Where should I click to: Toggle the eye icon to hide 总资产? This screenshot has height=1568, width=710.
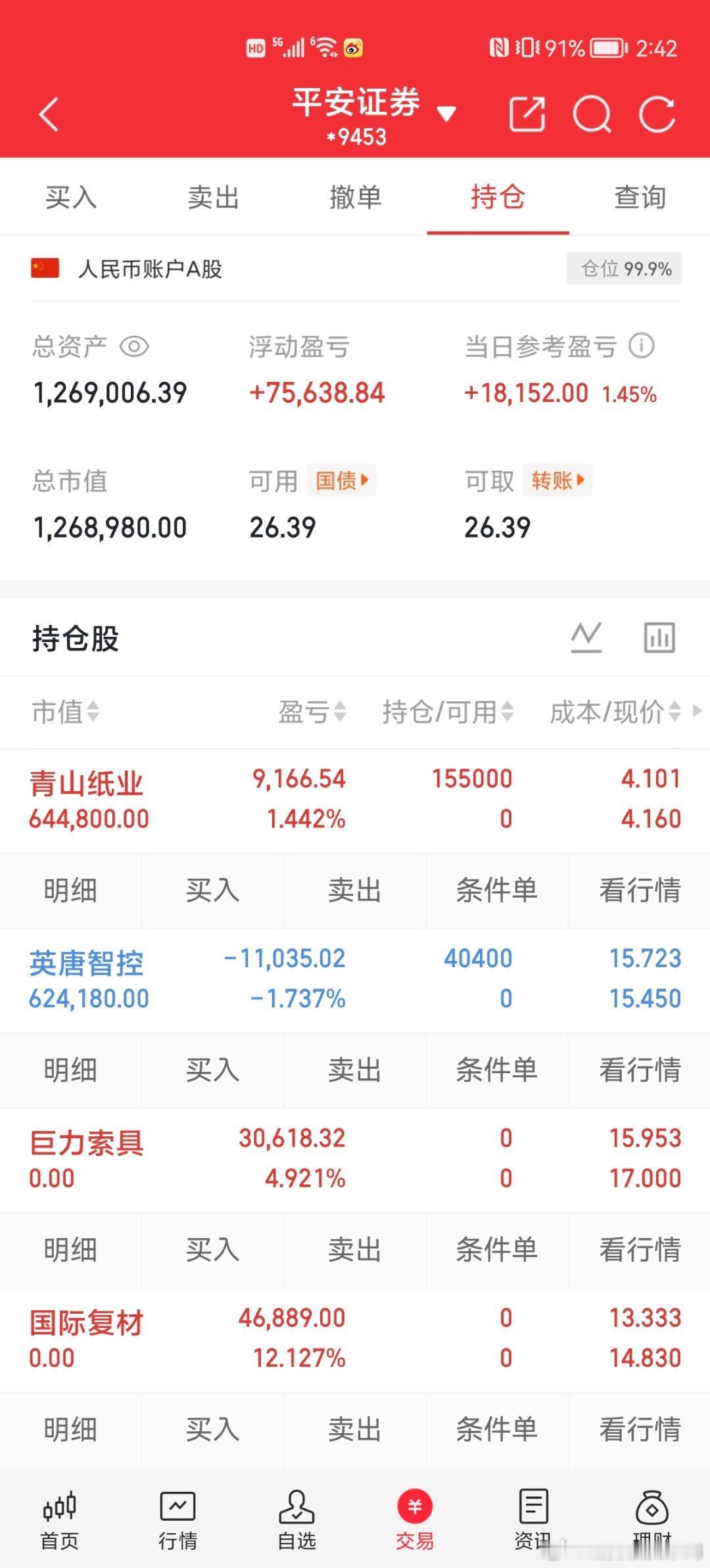(137, 347)
